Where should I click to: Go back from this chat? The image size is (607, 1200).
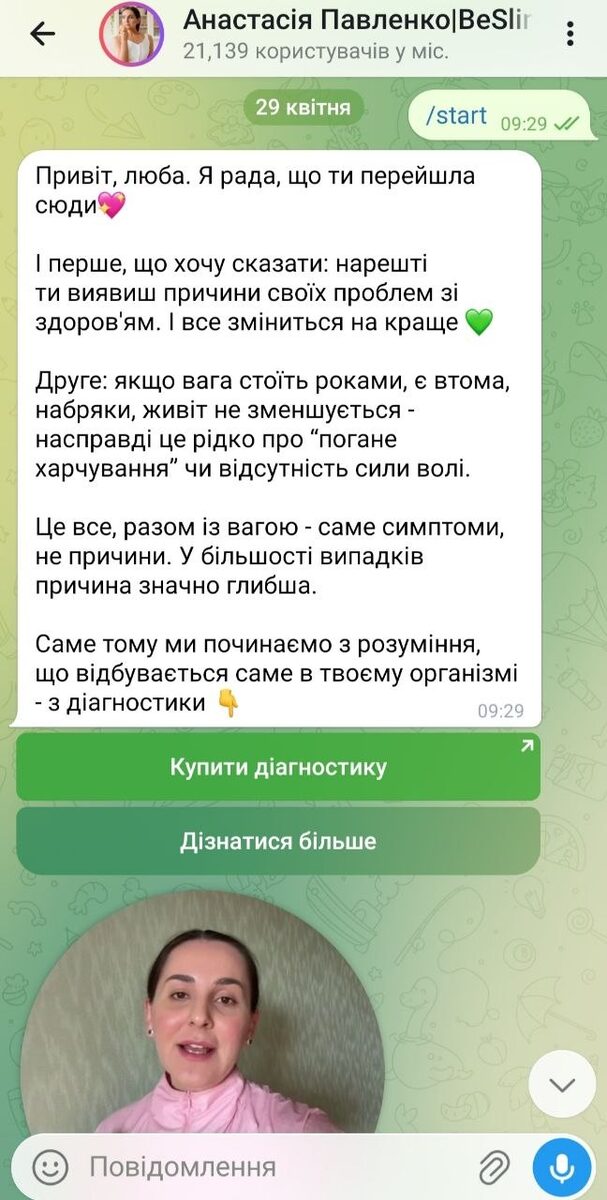42,34
